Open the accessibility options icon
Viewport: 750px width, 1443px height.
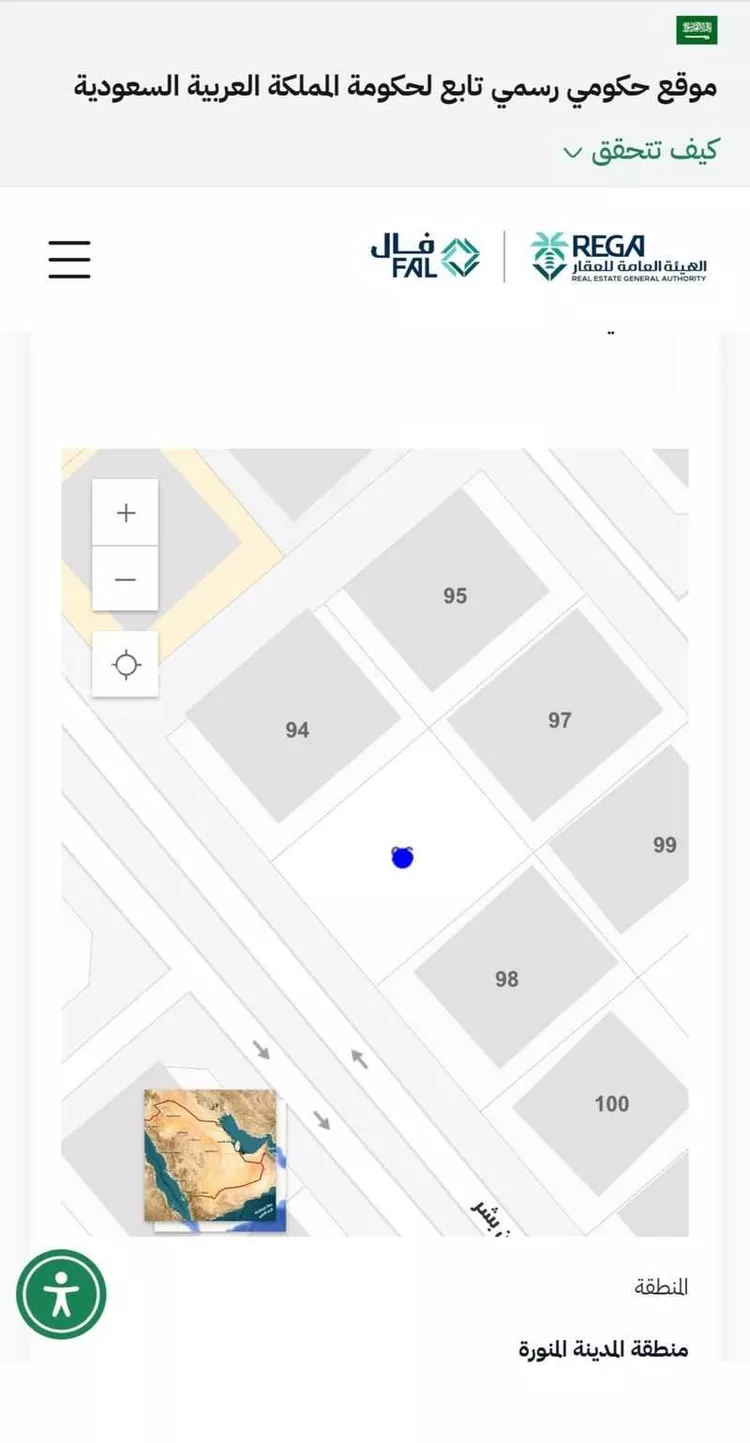click(62, 1292)
